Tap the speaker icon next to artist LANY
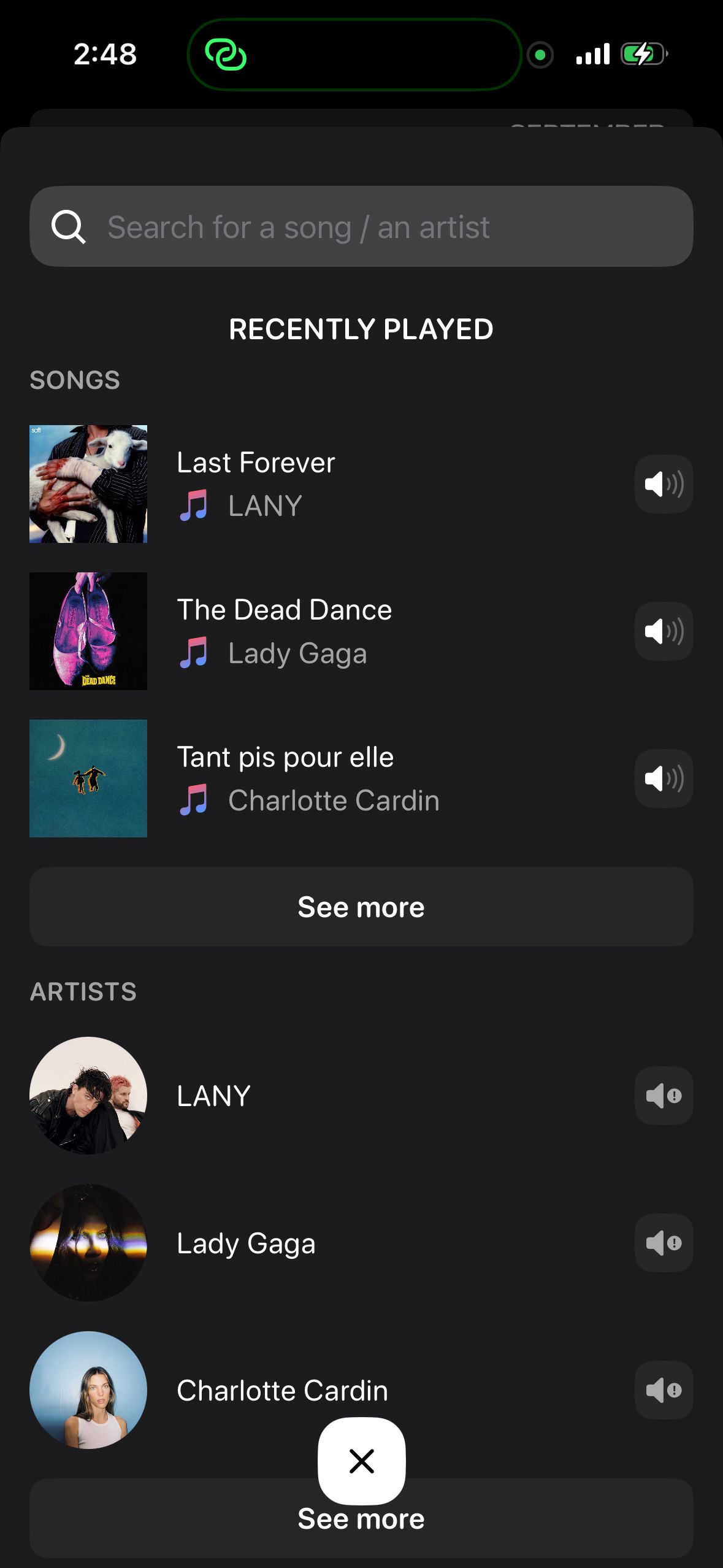The height and width of the screenshot is (1568, 723). point(664,1096)
